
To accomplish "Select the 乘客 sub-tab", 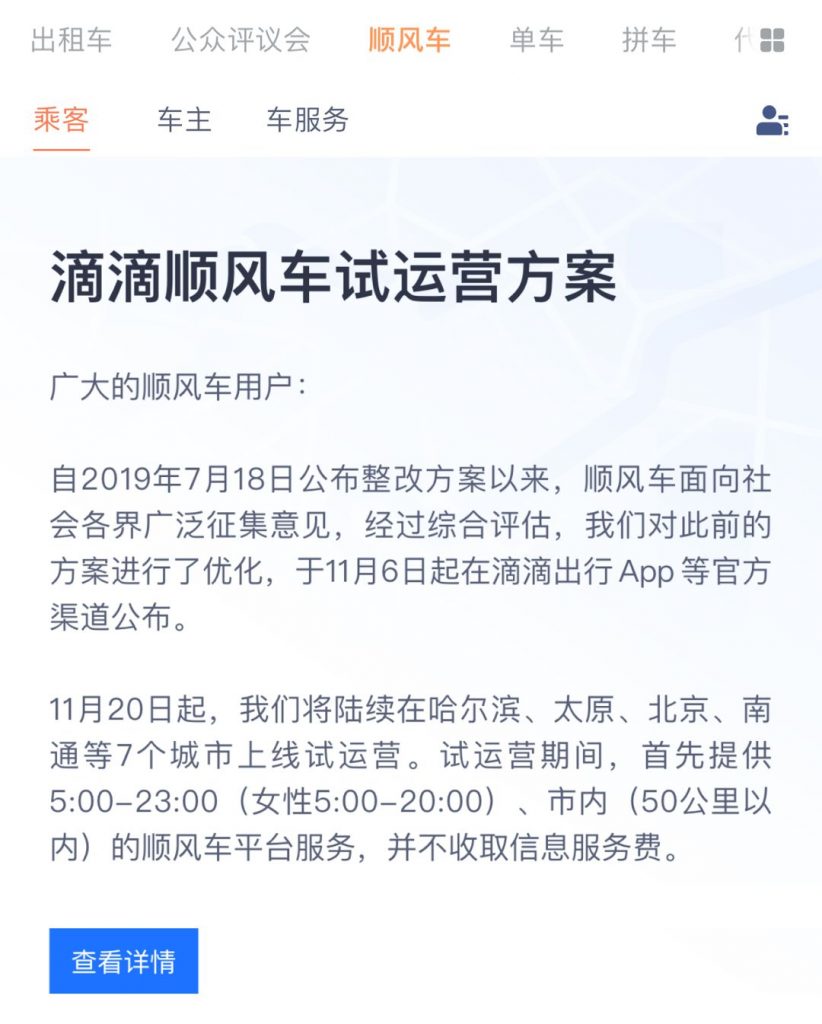I will click(x=61, y=121).
